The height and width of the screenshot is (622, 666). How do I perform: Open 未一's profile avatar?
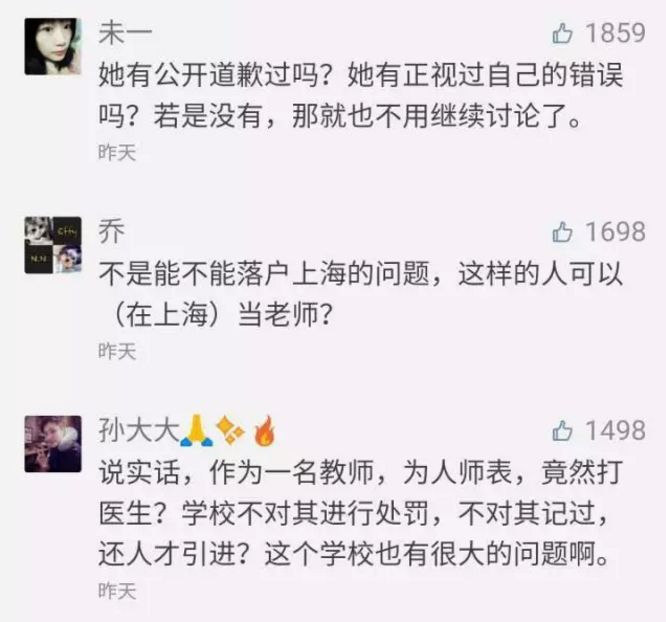(53, 46)
